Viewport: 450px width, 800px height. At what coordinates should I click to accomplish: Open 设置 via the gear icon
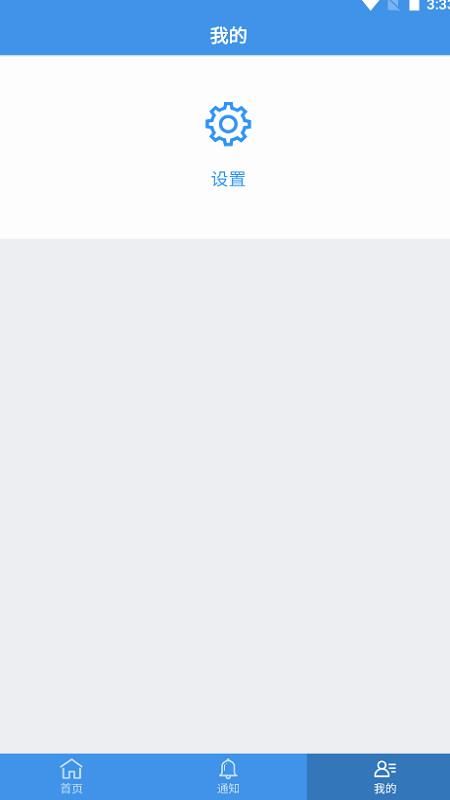(x=228, y=124)
